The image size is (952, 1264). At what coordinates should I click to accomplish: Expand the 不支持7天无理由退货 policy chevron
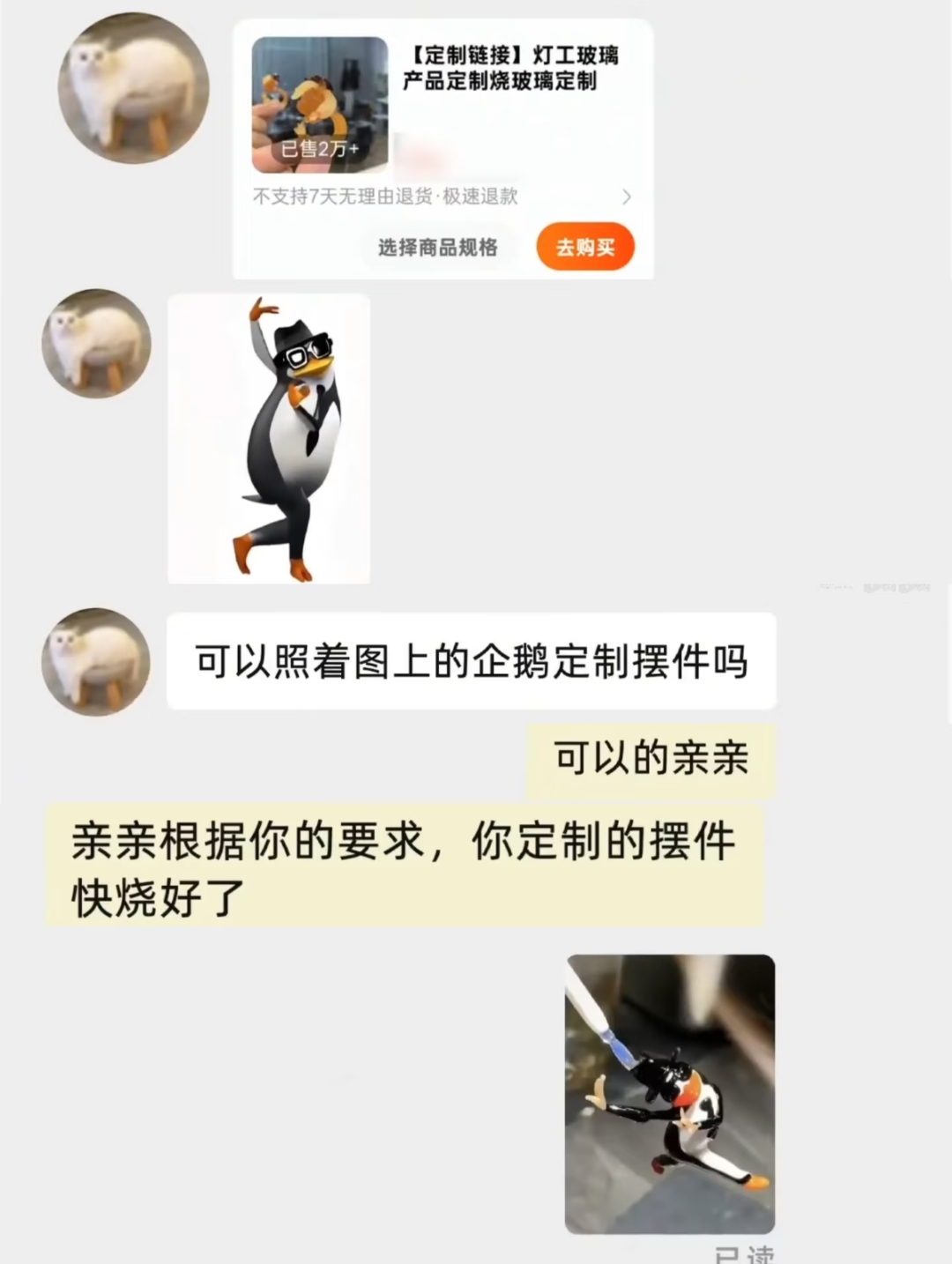[x=627, y=197]
